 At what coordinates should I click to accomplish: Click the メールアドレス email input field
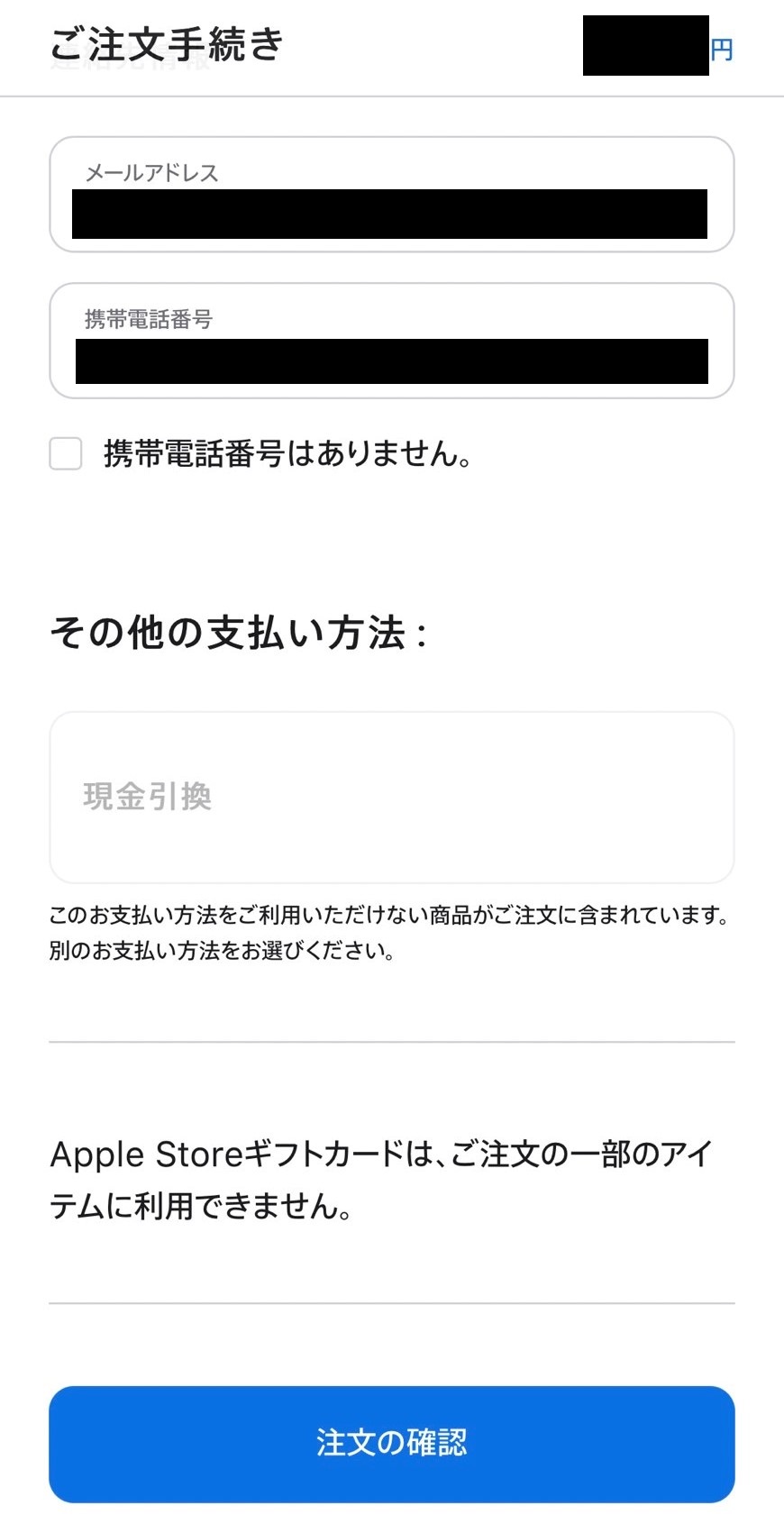[x=392, y=194]
